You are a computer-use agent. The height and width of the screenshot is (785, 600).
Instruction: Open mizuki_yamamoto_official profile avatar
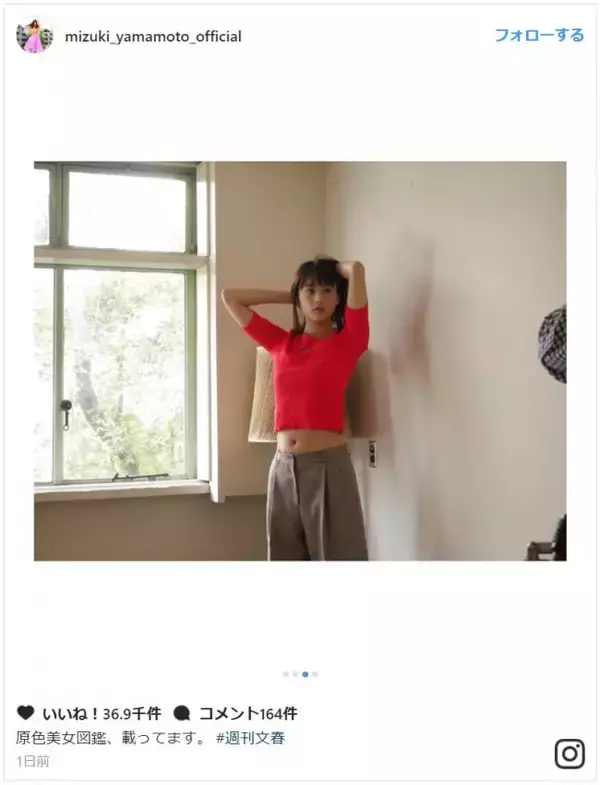click(34, 36)
